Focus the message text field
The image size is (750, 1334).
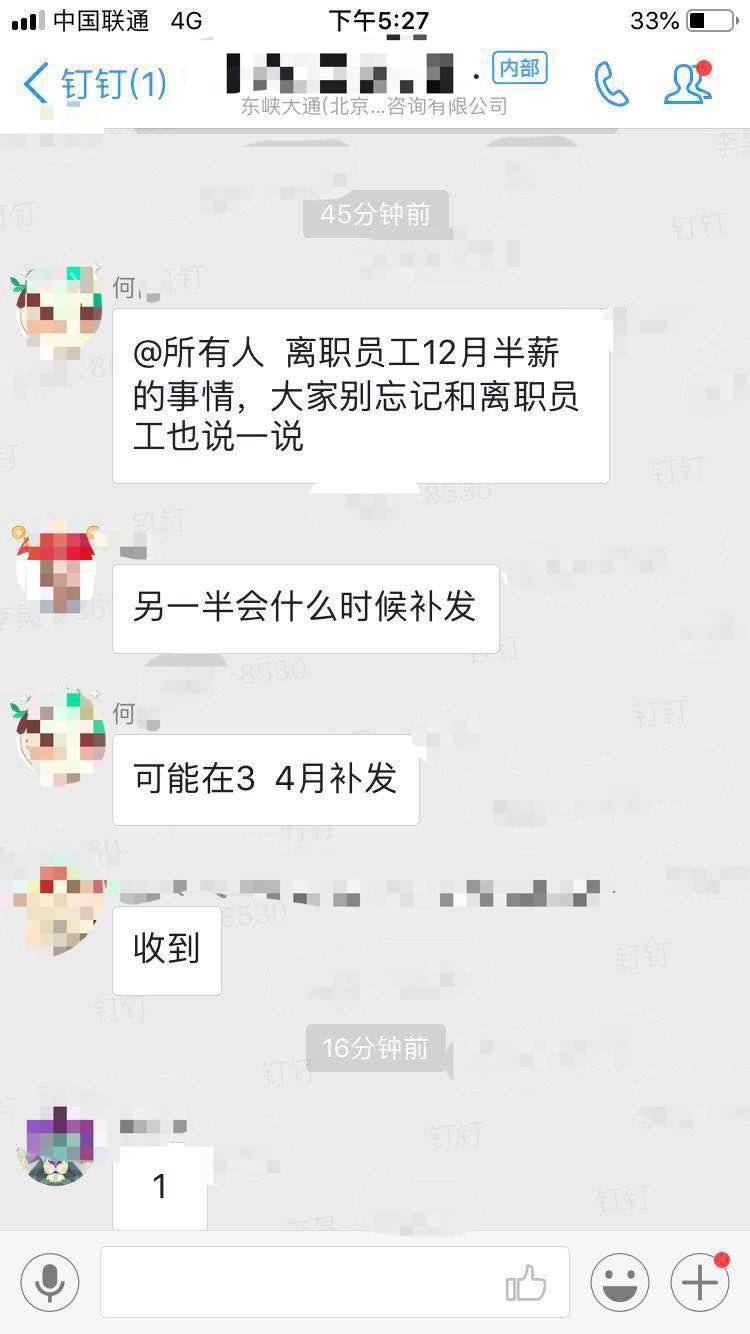(300, 1282)
